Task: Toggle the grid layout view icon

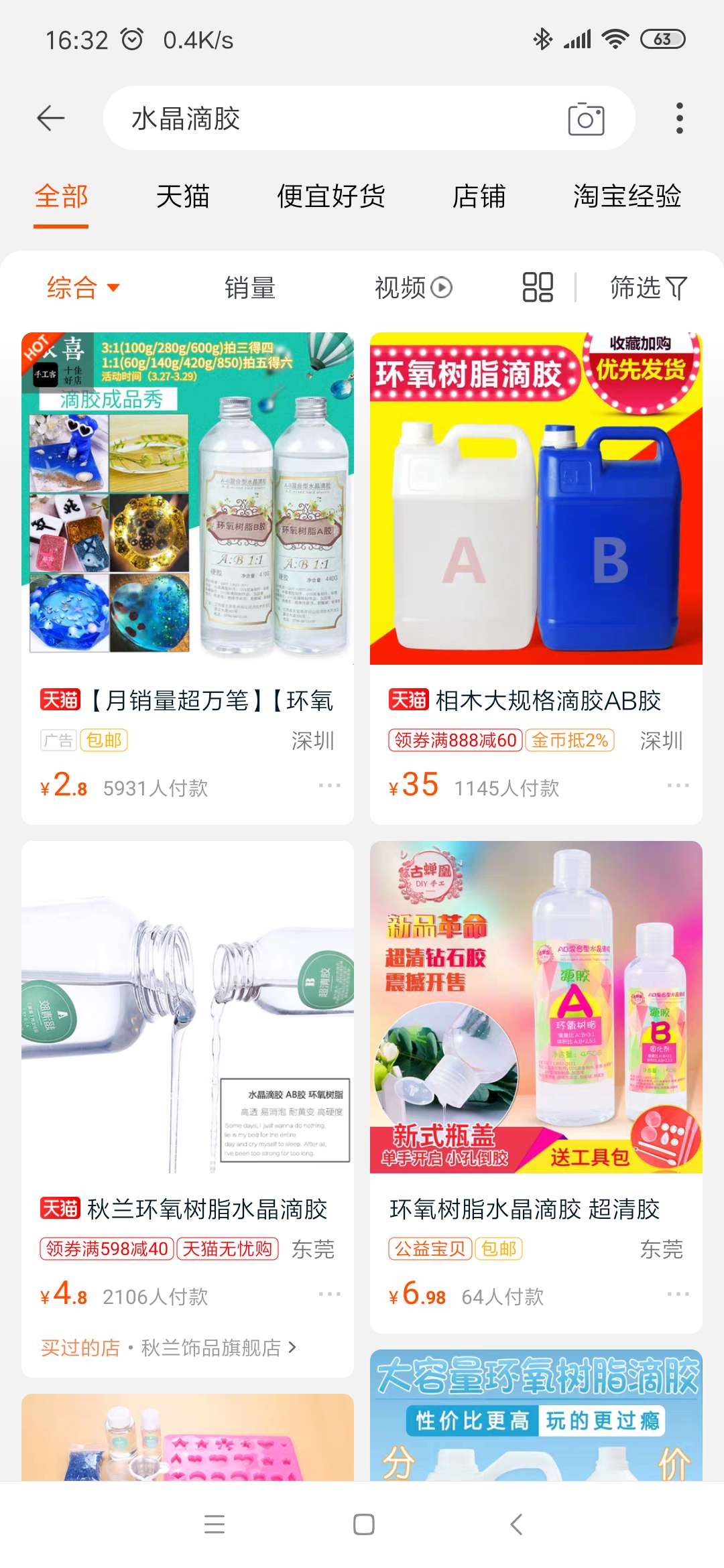Action: click(538, 287)
